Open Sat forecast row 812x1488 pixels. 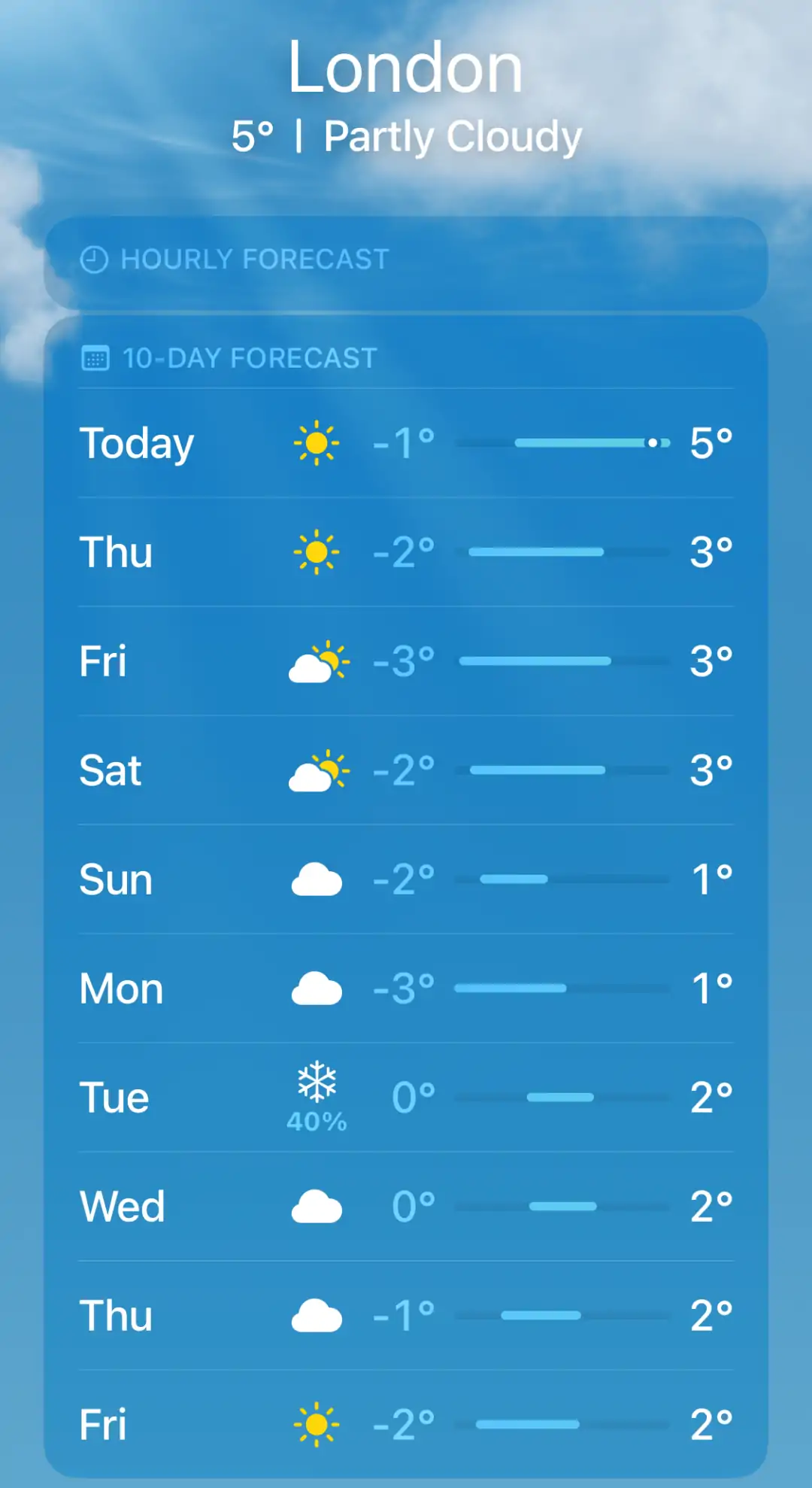point(406,770)
